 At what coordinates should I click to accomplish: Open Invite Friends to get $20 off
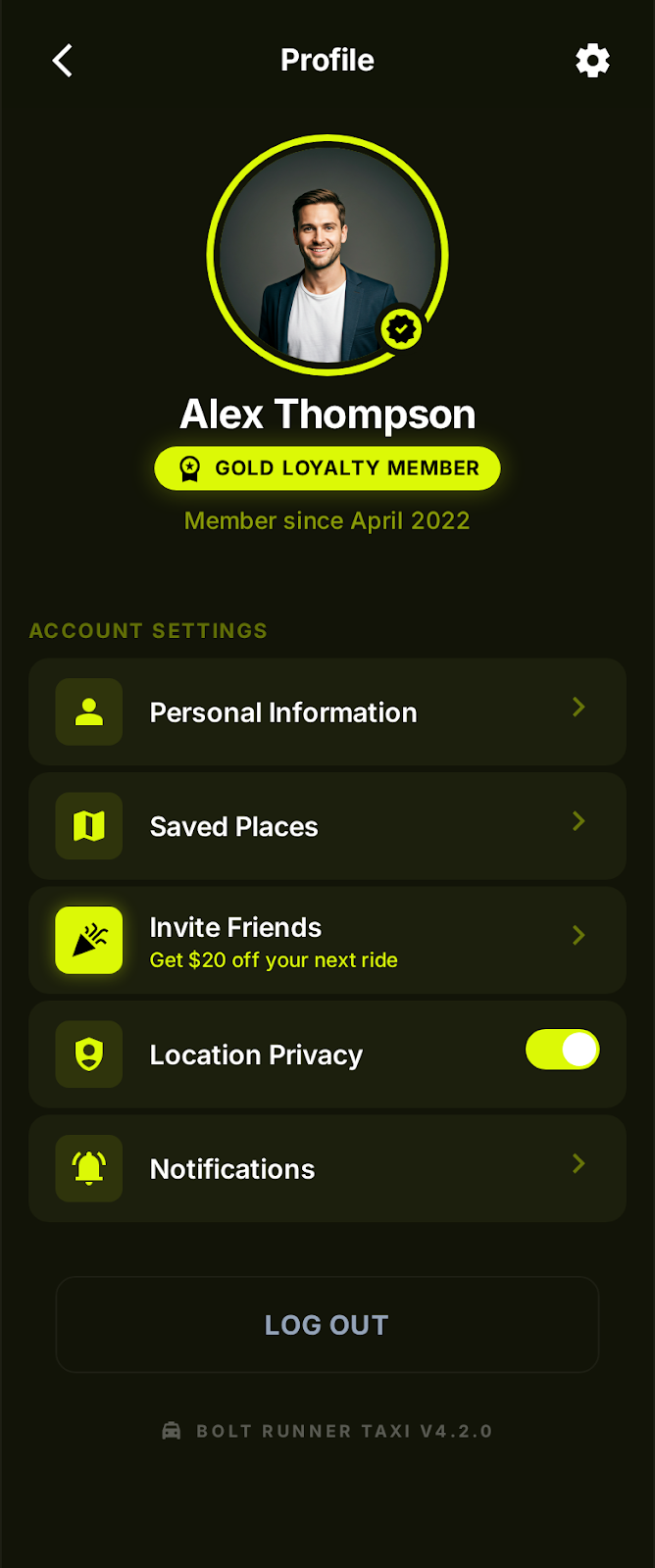pyautogui.click(x=327, y=941)
